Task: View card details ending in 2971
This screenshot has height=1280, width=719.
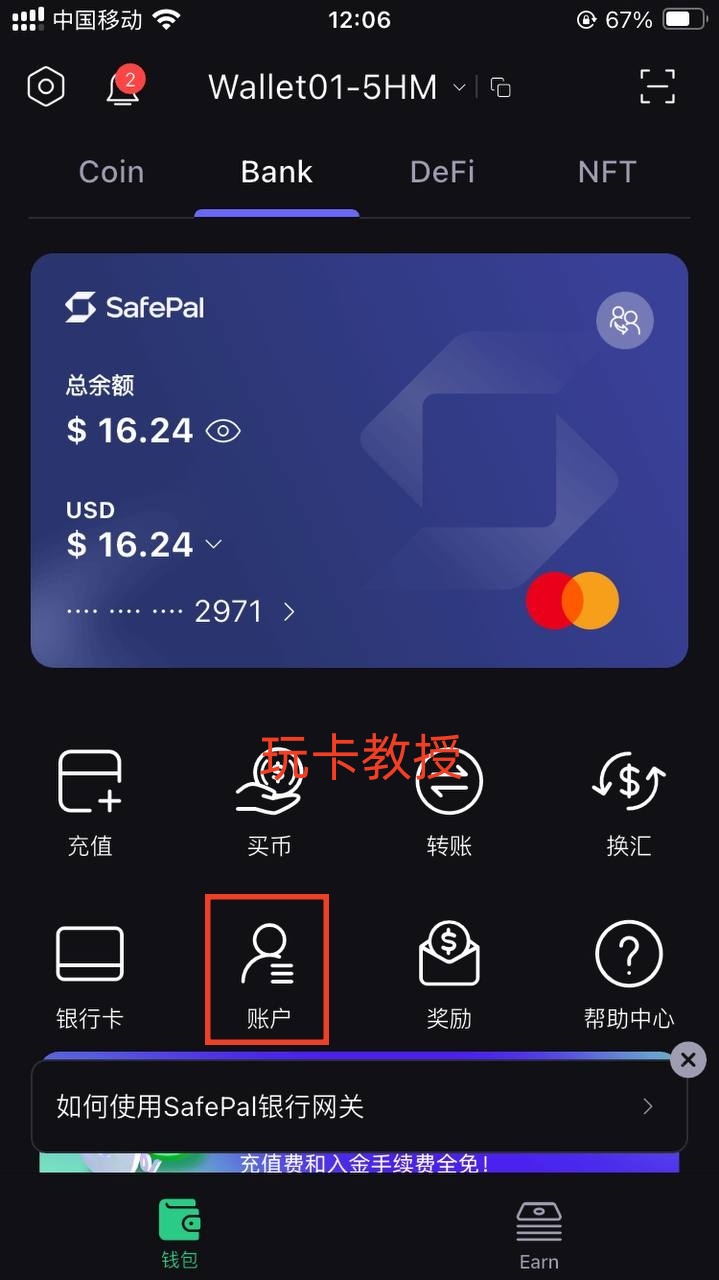Action: tap(289, 611)
